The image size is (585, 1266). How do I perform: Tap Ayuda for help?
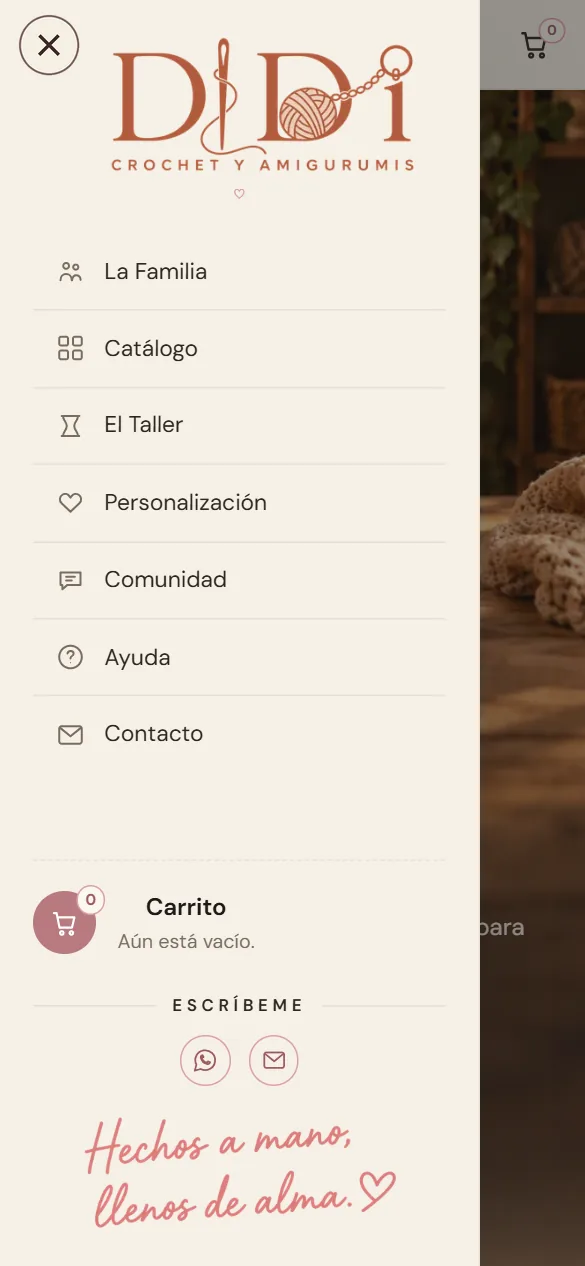click(x=239, y=657)
